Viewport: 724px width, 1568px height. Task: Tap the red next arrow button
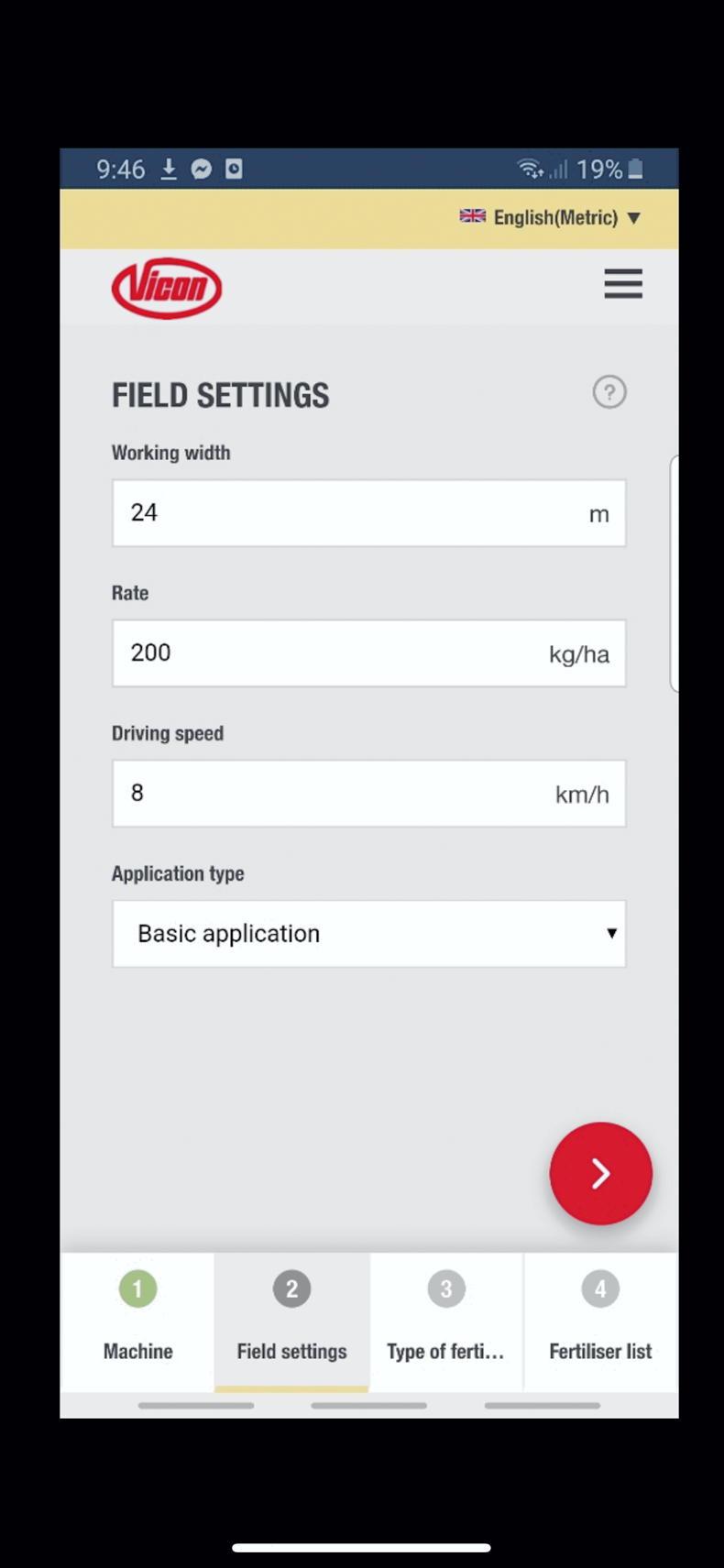point(600,1173)
